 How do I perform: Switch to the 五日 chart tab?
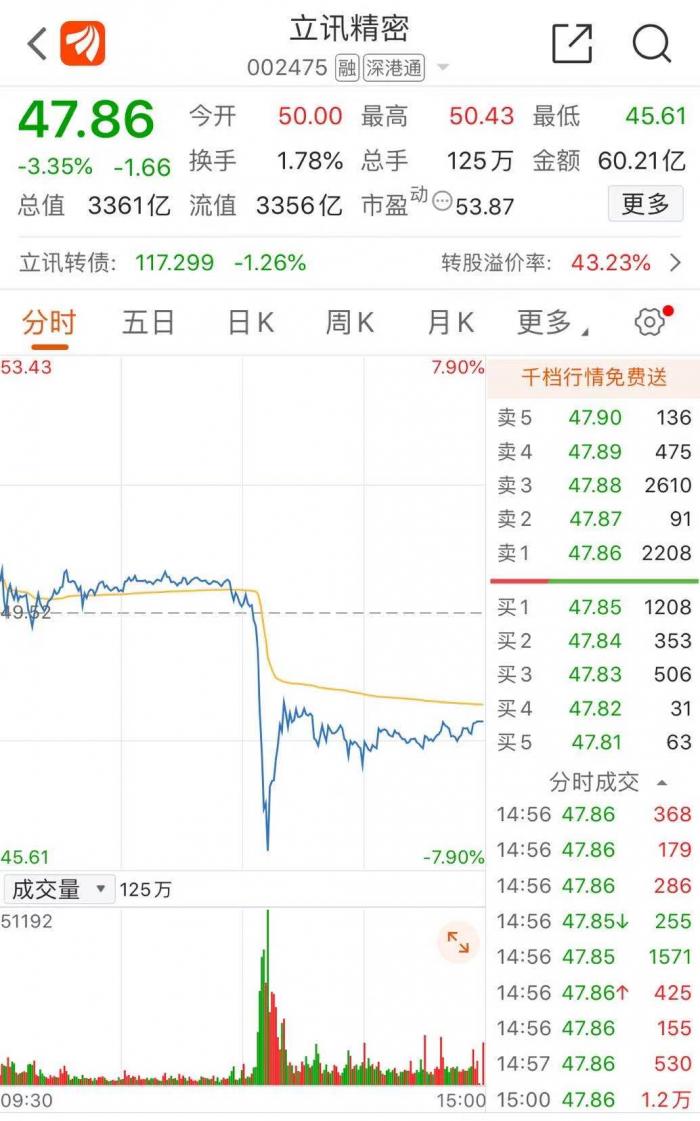tap(148, 322)
